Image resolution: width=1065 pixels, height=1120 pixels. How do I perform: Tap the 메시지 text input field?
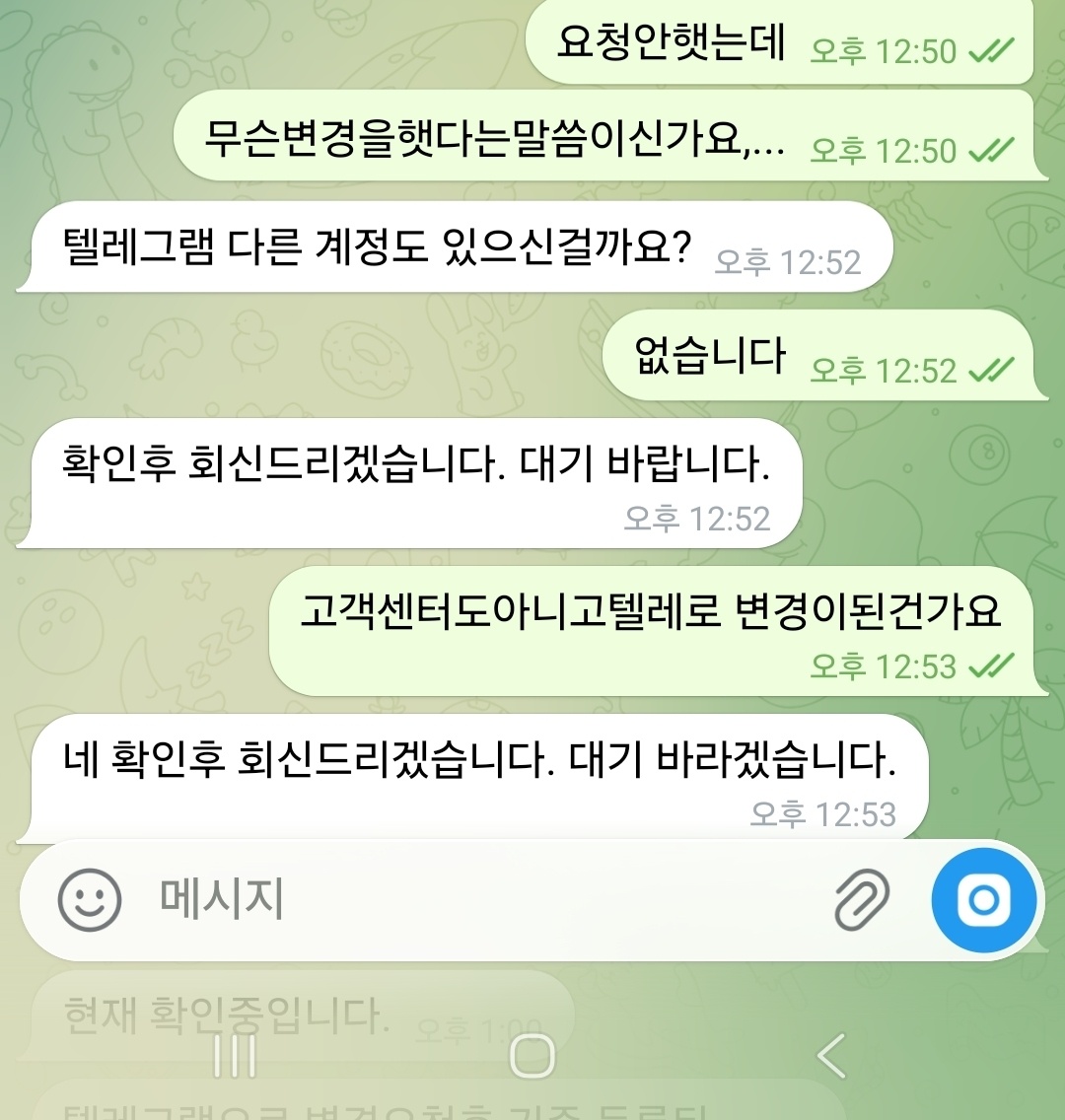pyautogui.click(x=473, y=899)
